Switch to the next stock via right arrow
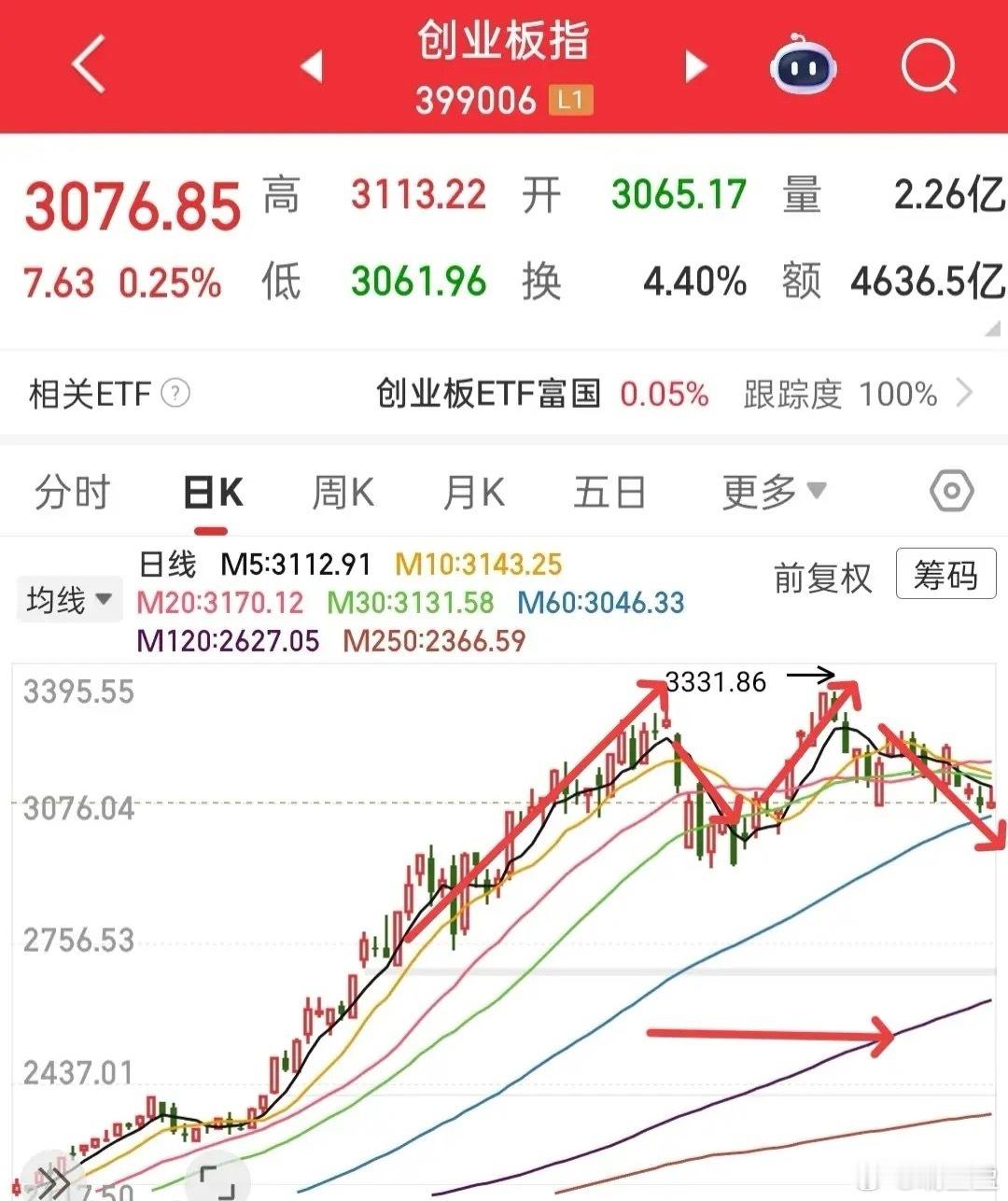The image size is (1008, 1201). [694, 65]
